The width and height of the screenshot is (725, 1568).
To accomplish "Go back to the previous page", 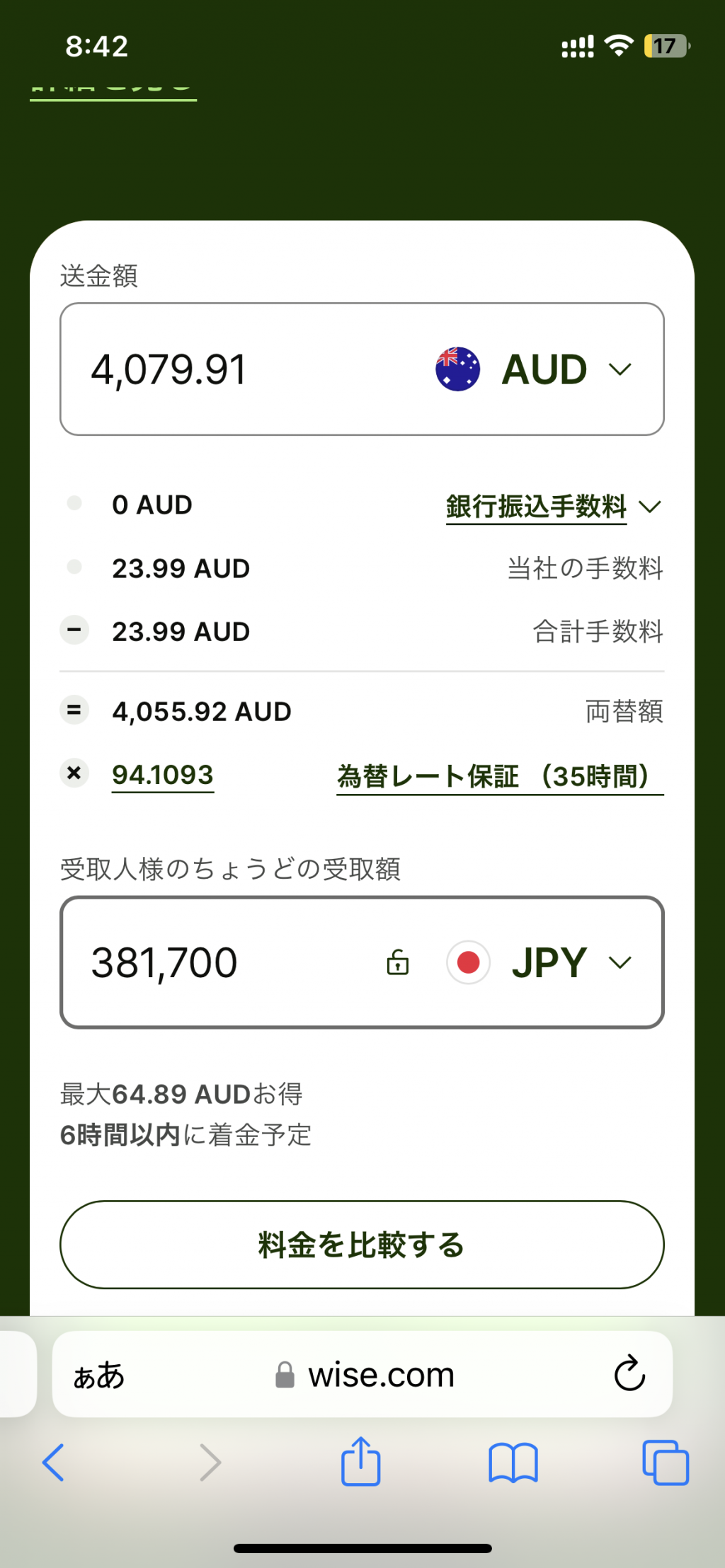I will click(x=53, y=1463).
